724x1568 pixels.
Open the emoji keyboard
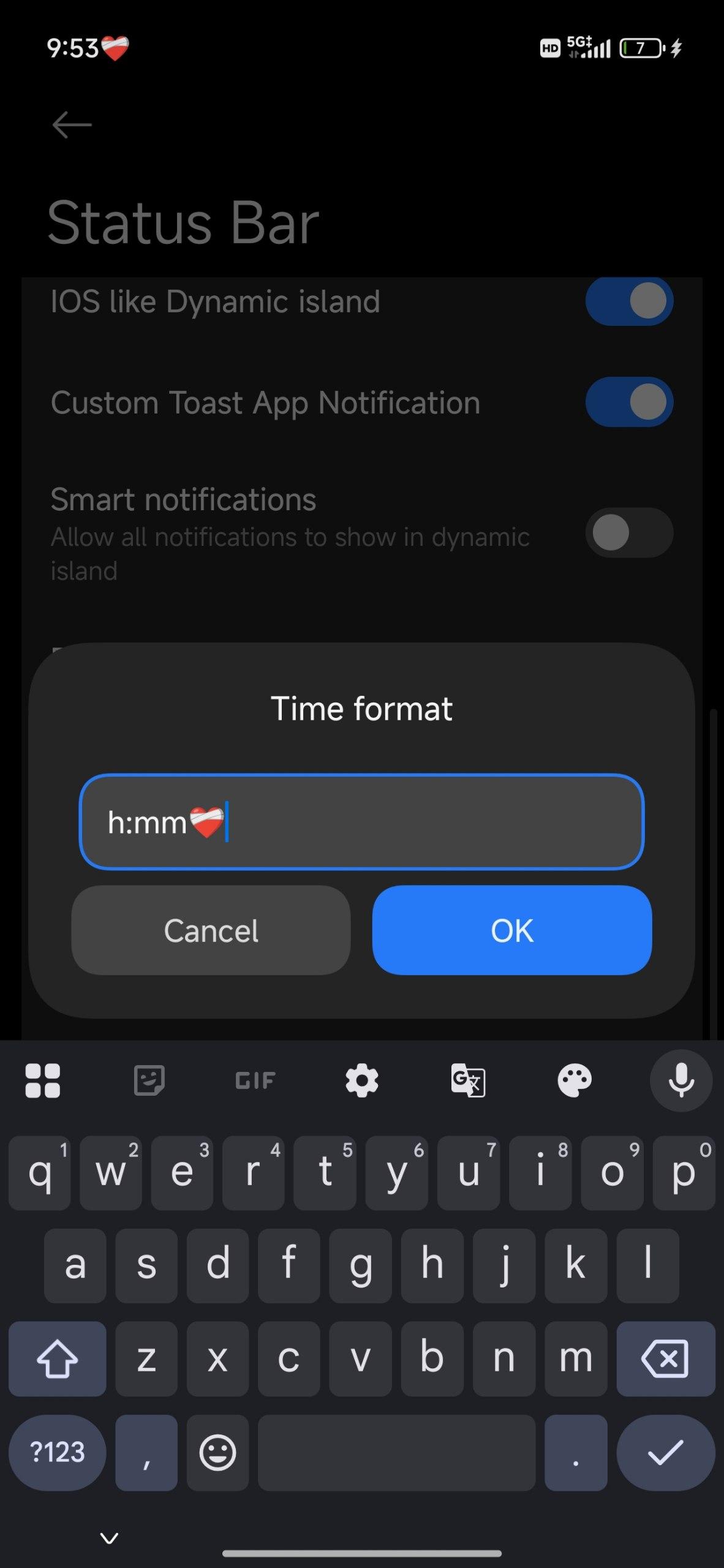pos(217,1452)
